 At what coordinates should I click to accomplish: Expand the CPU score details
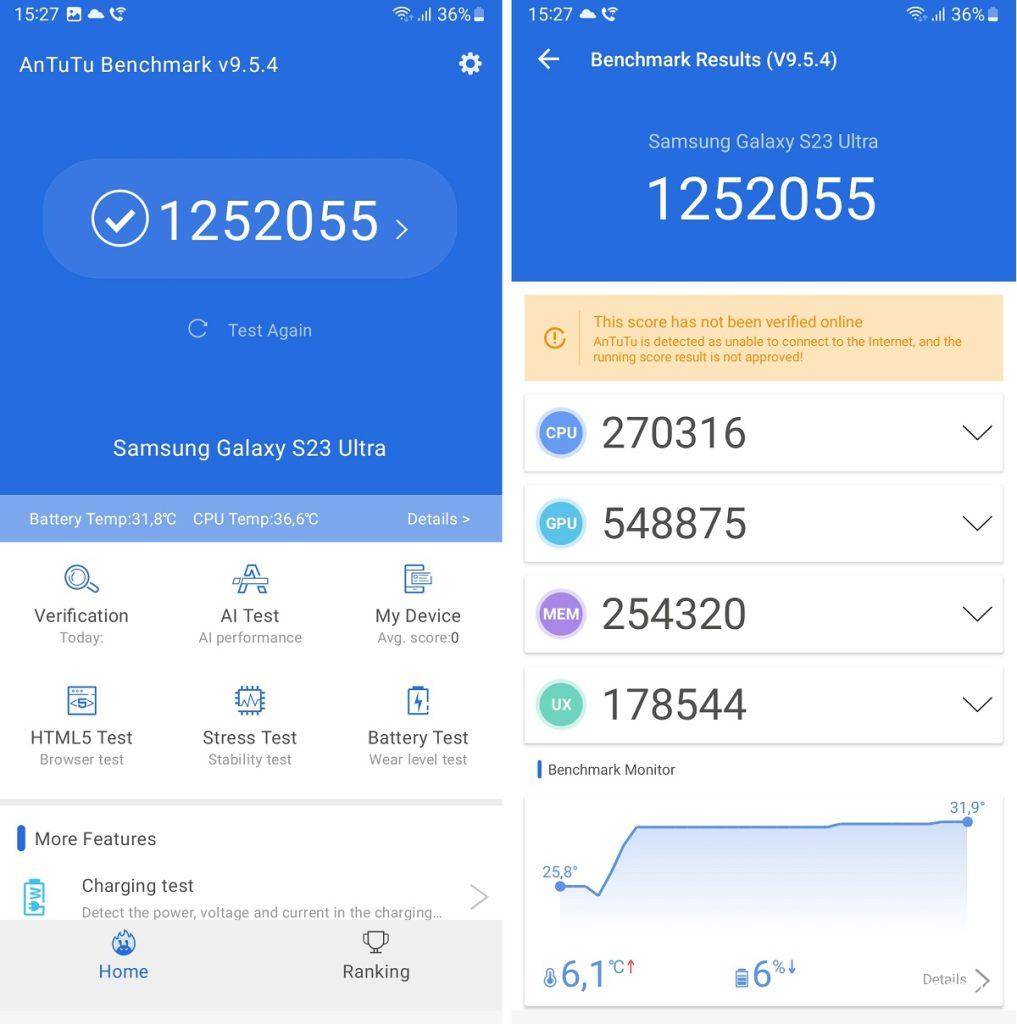[976, 433]
